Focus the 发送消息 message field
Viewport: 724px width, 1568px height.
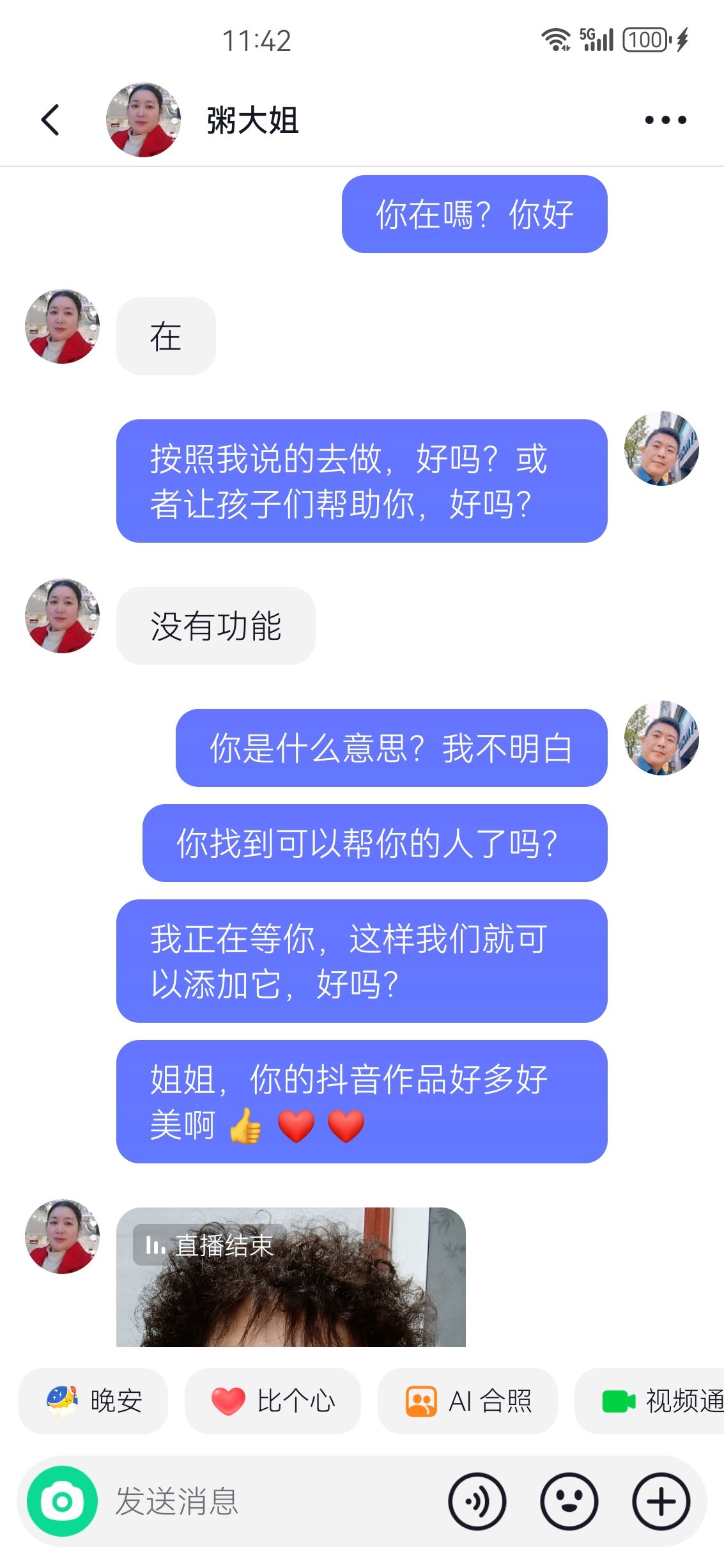[268, 1501]
